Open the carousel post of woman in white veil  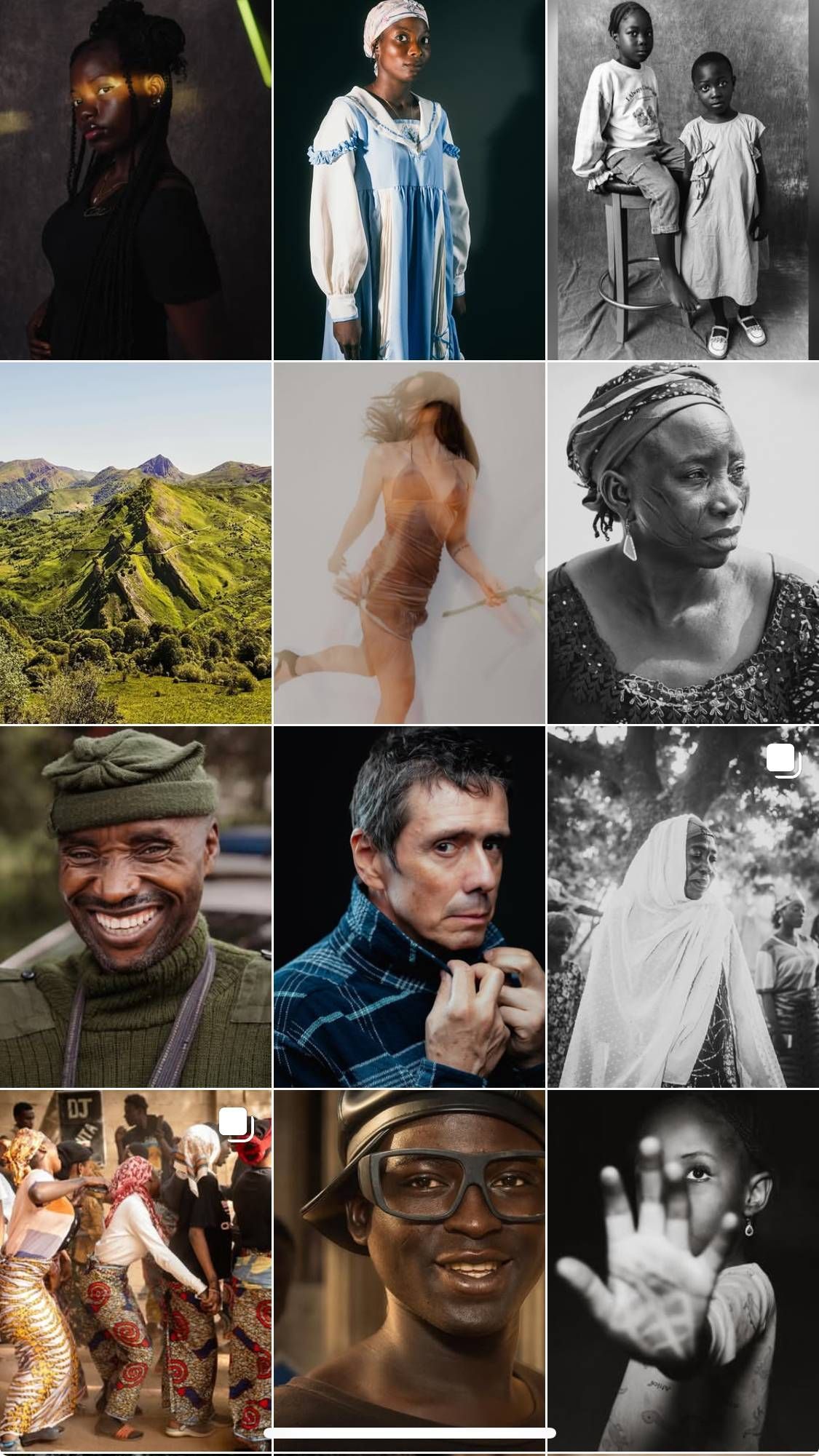point(683,907)
